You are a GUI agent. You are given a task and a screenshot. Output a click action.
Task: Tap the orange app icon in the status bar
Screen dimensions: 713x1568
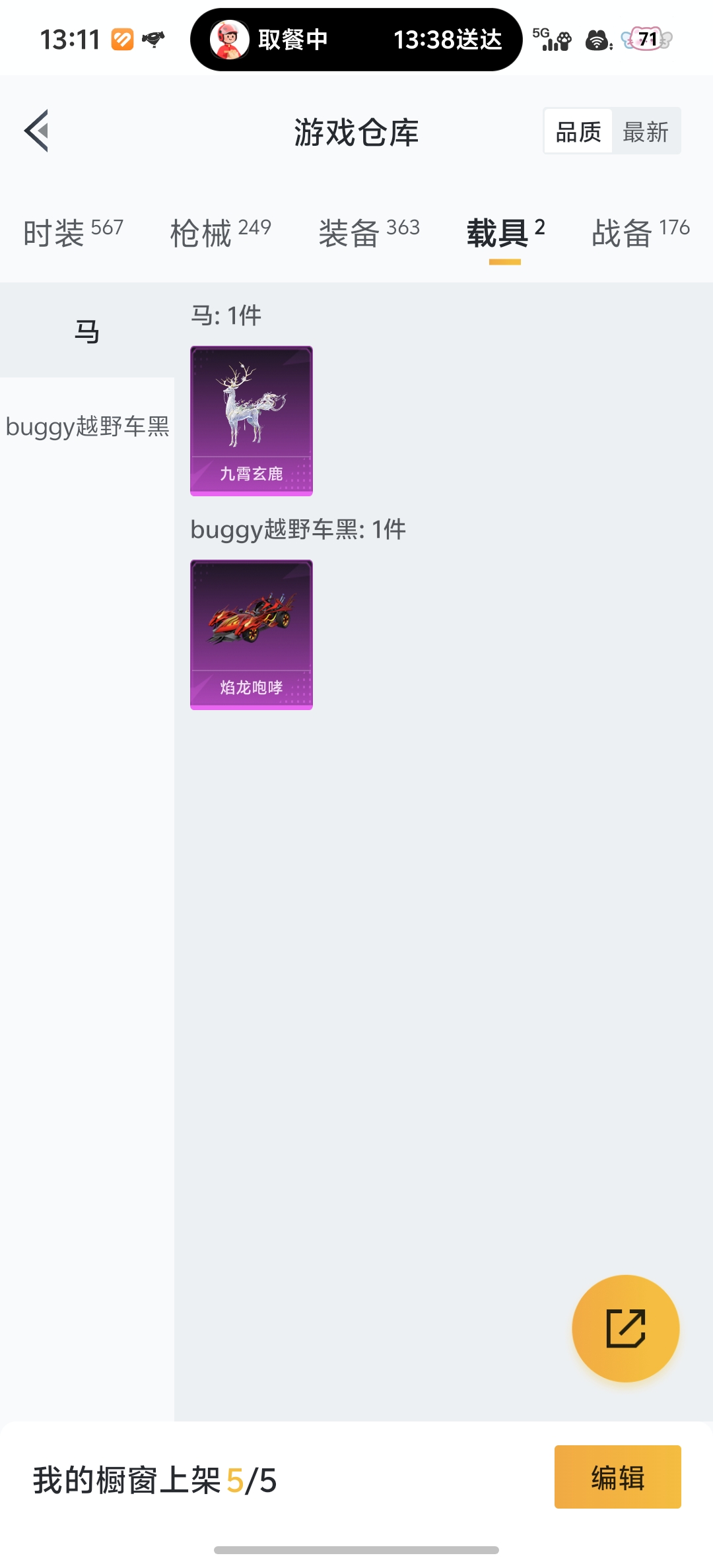pyautogui.click(x=122, y=38)
